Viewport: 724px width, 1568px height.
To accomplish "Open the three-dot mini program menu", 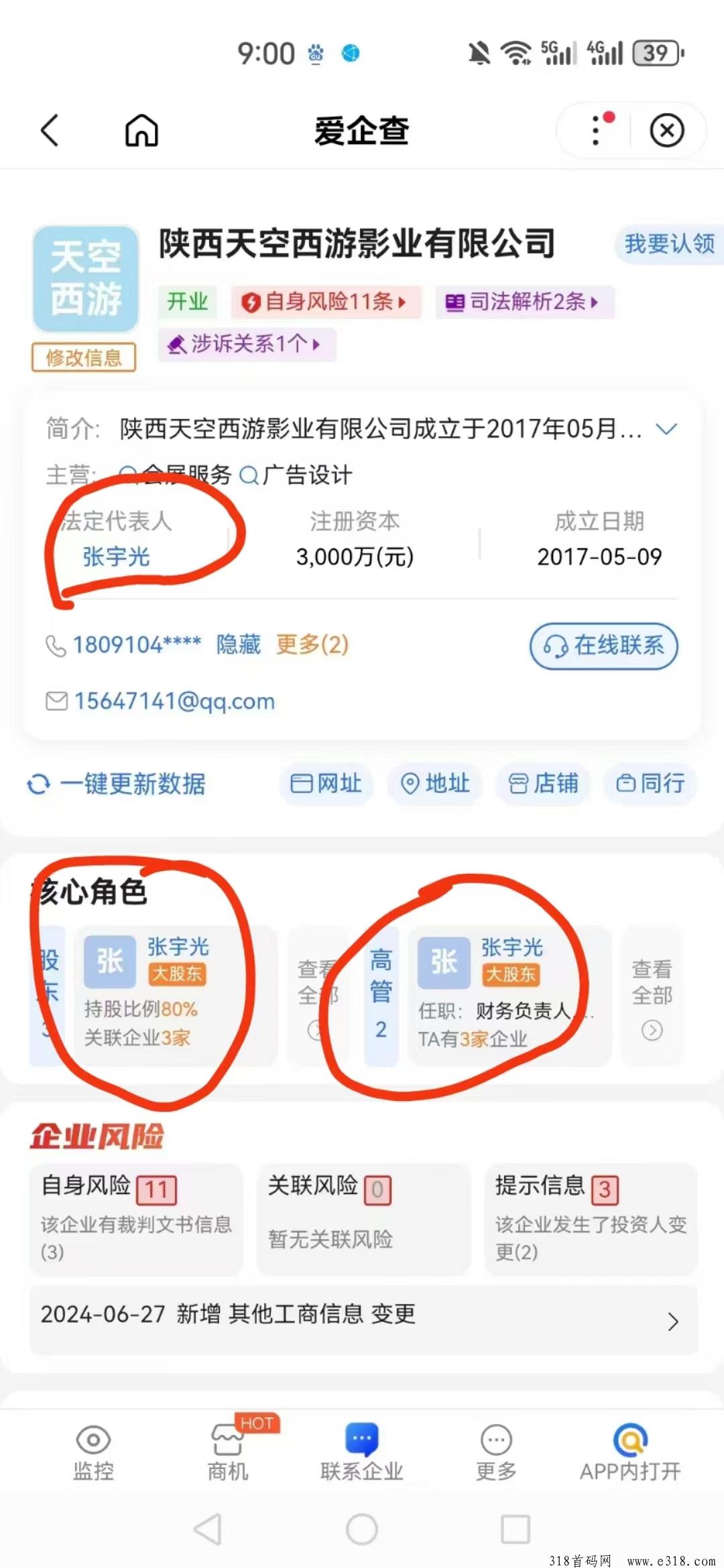I will point(596,130).
